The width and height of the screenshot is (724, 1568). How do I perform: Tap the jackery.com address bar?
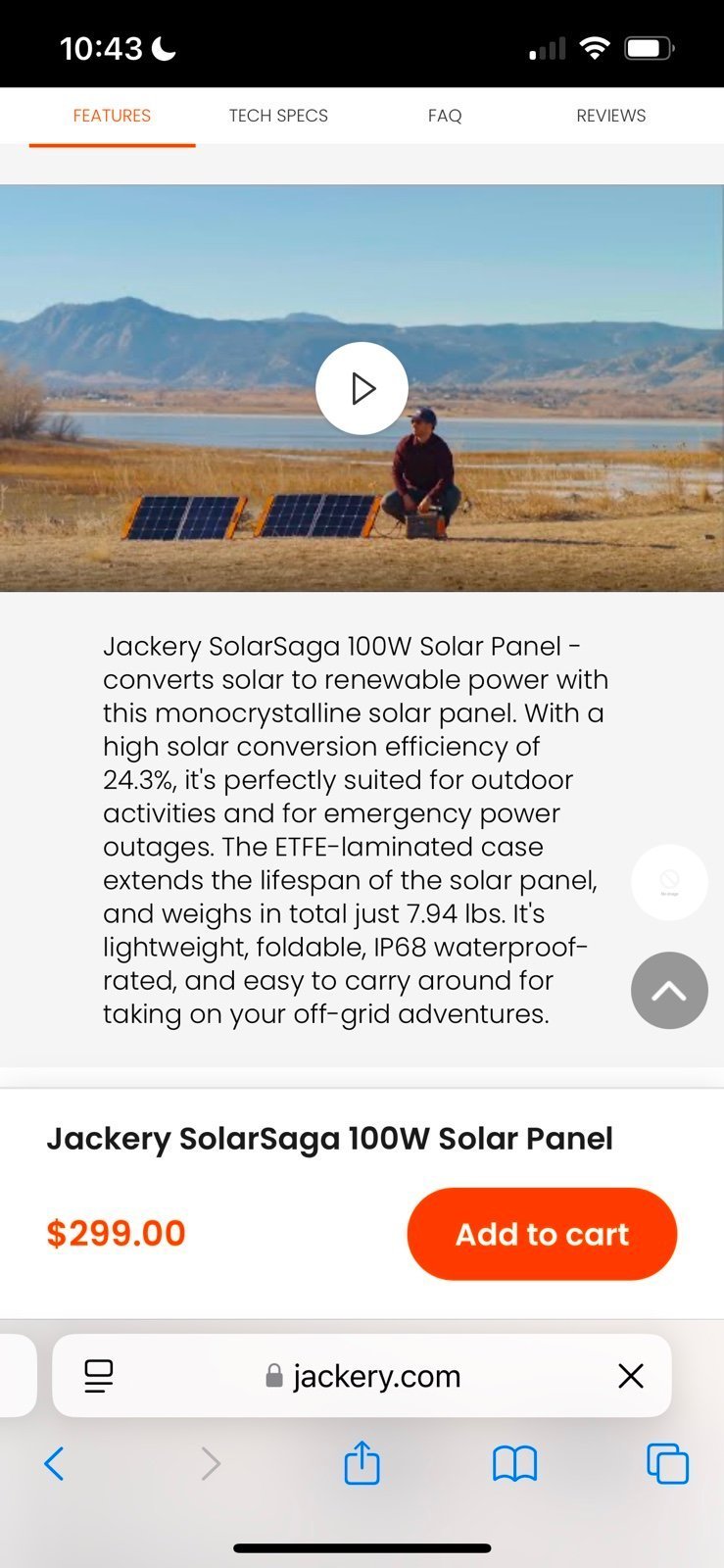(362, 1376)
